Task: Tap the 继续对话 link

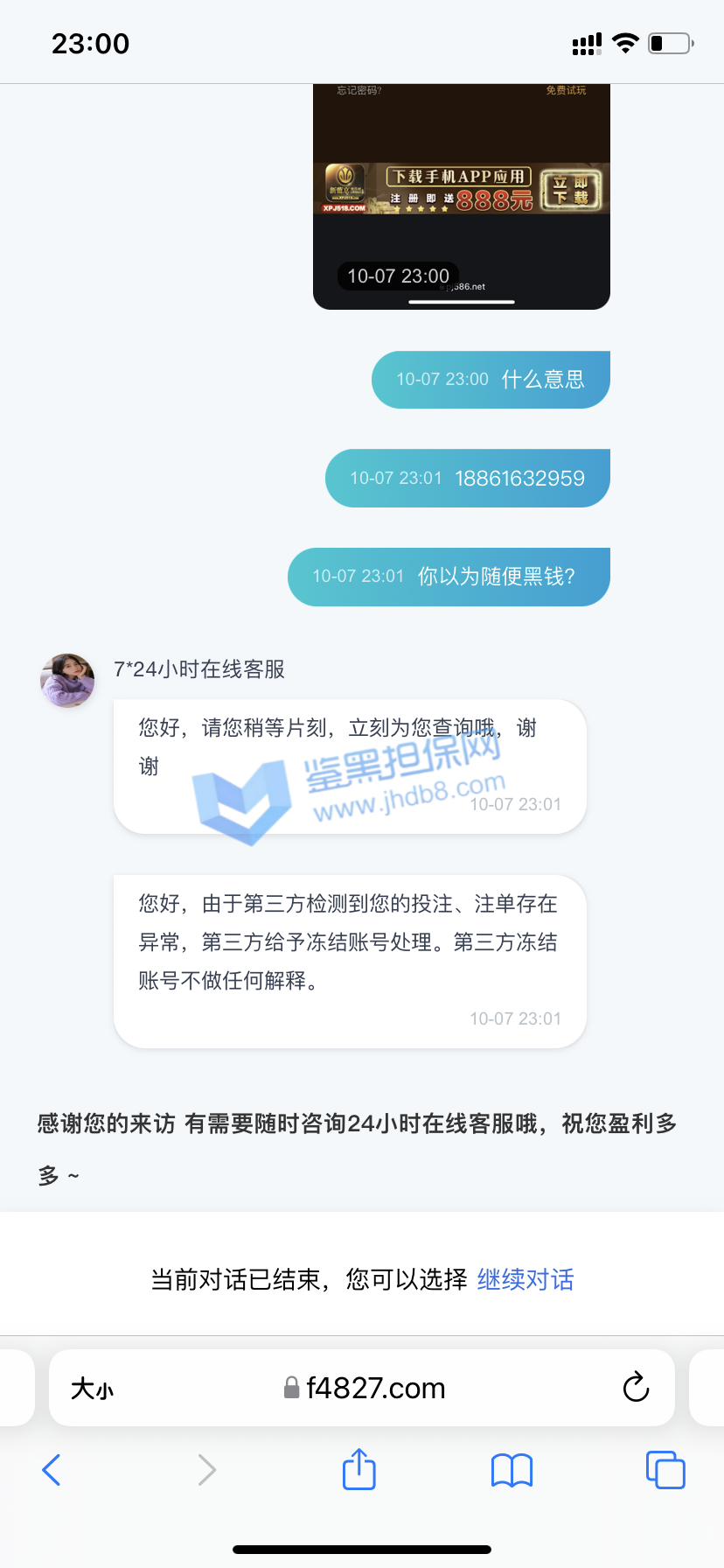Action: pos(526,1279)
